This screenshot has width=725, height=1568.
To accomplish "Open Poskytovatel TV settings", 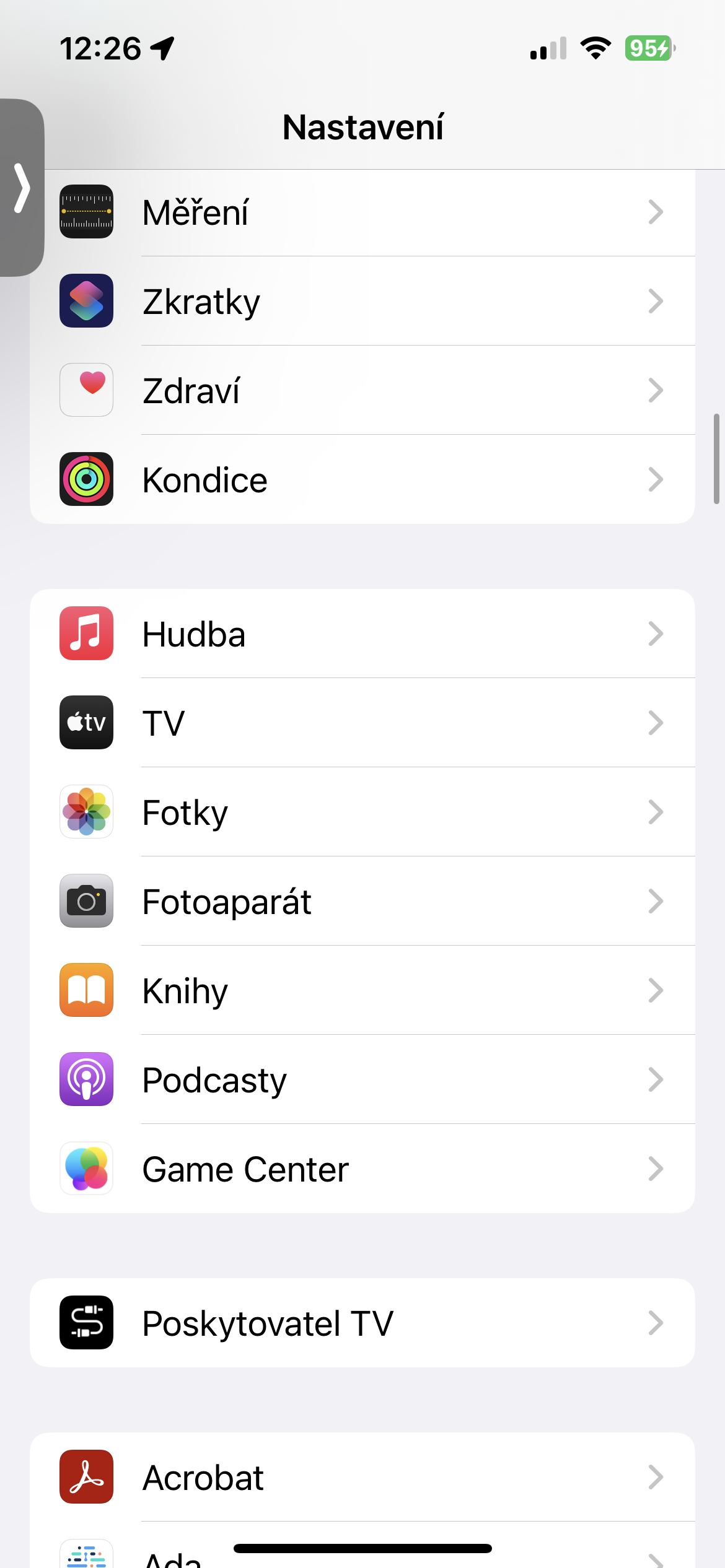I will pos(362,1323).
